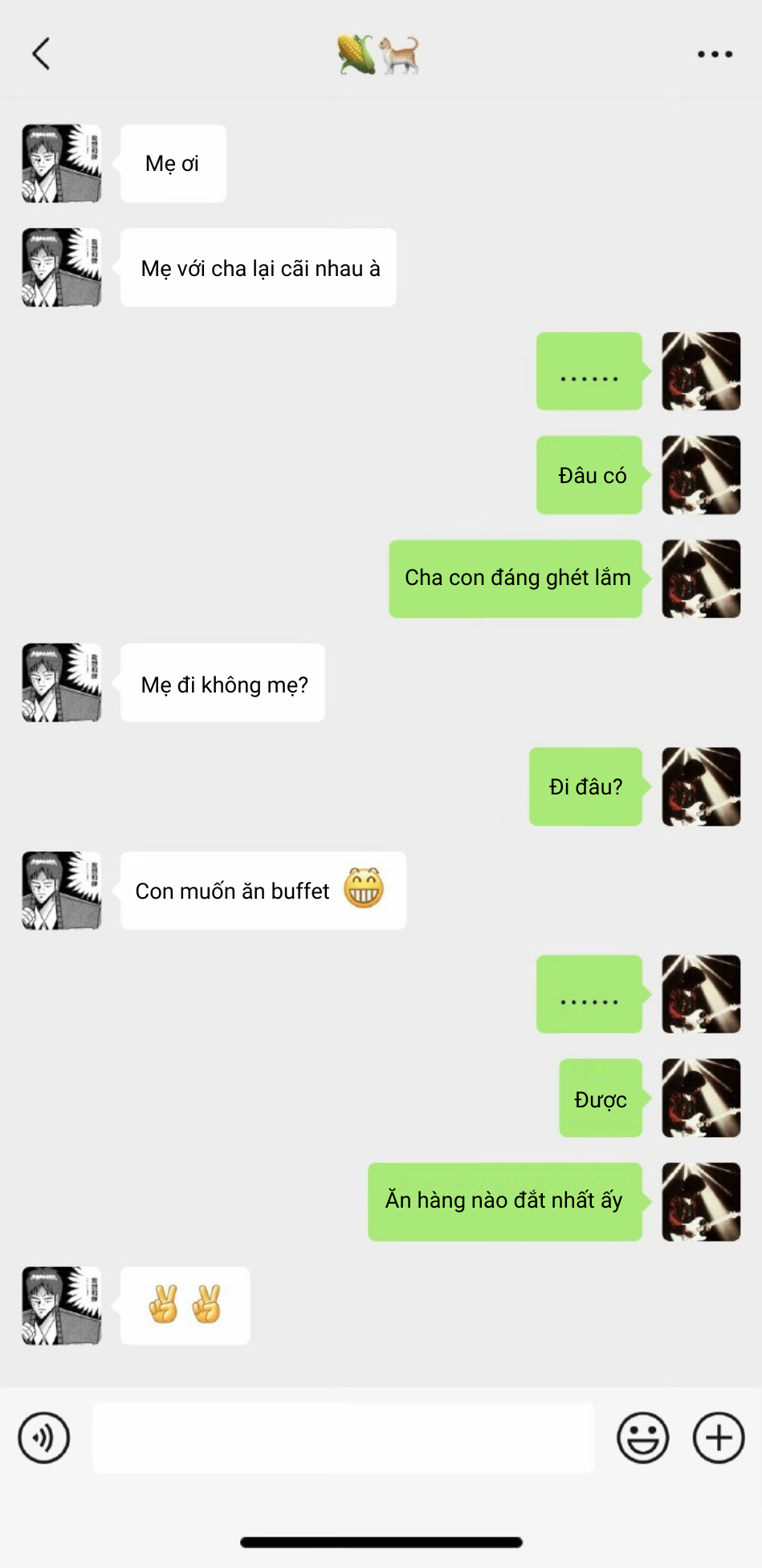
Task: Open the three-dot chat options menu
Action: (x=715, y=55)
